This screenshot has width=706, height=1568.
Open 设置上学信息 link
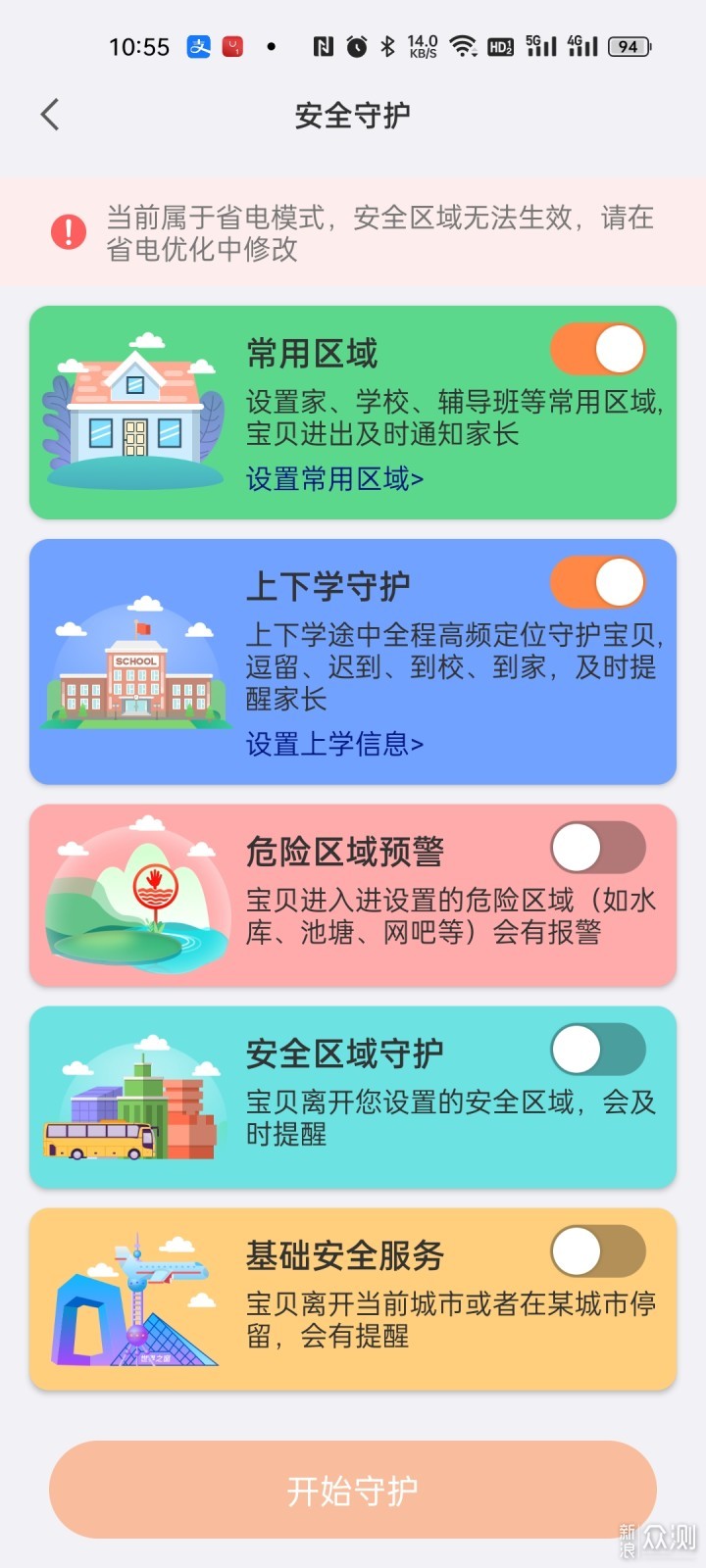[x=334, y=745]
